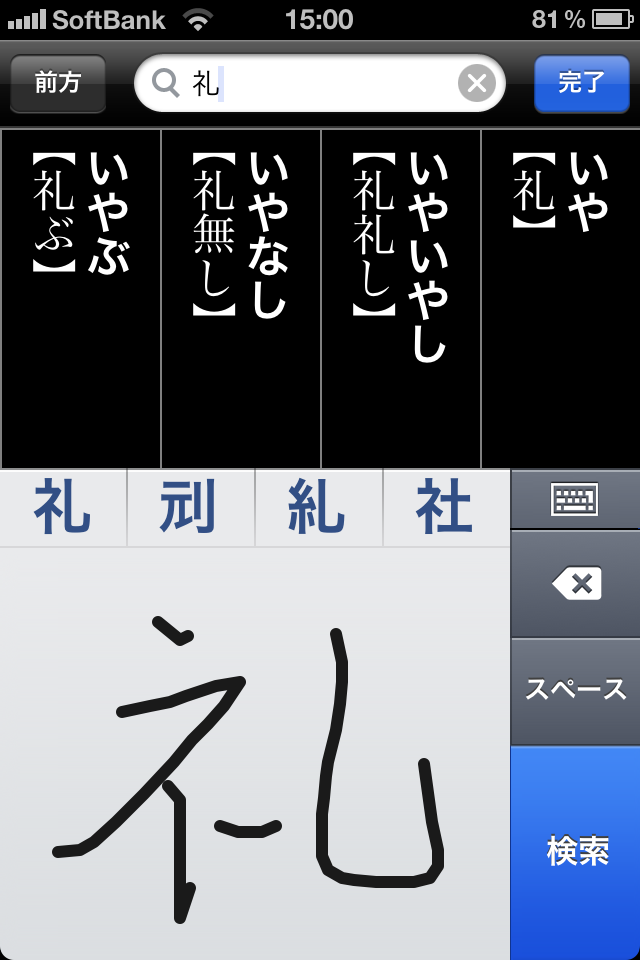Tap the スペース space key
The height and width of the screenshot is (960, 640).
tap(575, 690)
